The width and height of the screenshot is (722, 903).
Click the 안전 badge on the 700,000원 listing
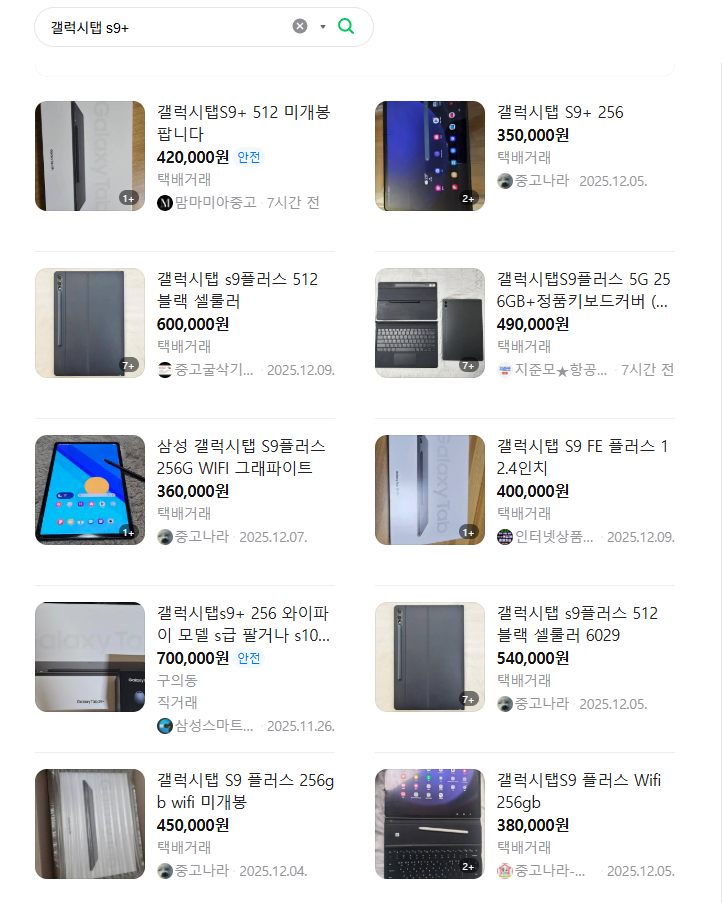click(x=250, y=658)
